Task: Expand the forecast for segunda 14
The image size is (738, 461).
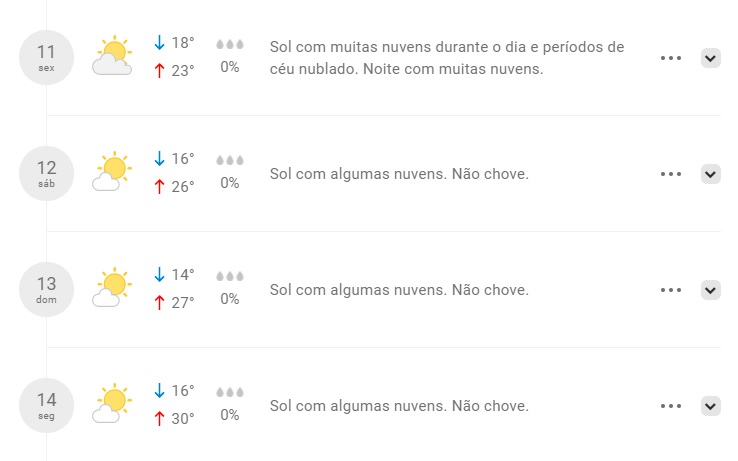Action: [711, 406]
